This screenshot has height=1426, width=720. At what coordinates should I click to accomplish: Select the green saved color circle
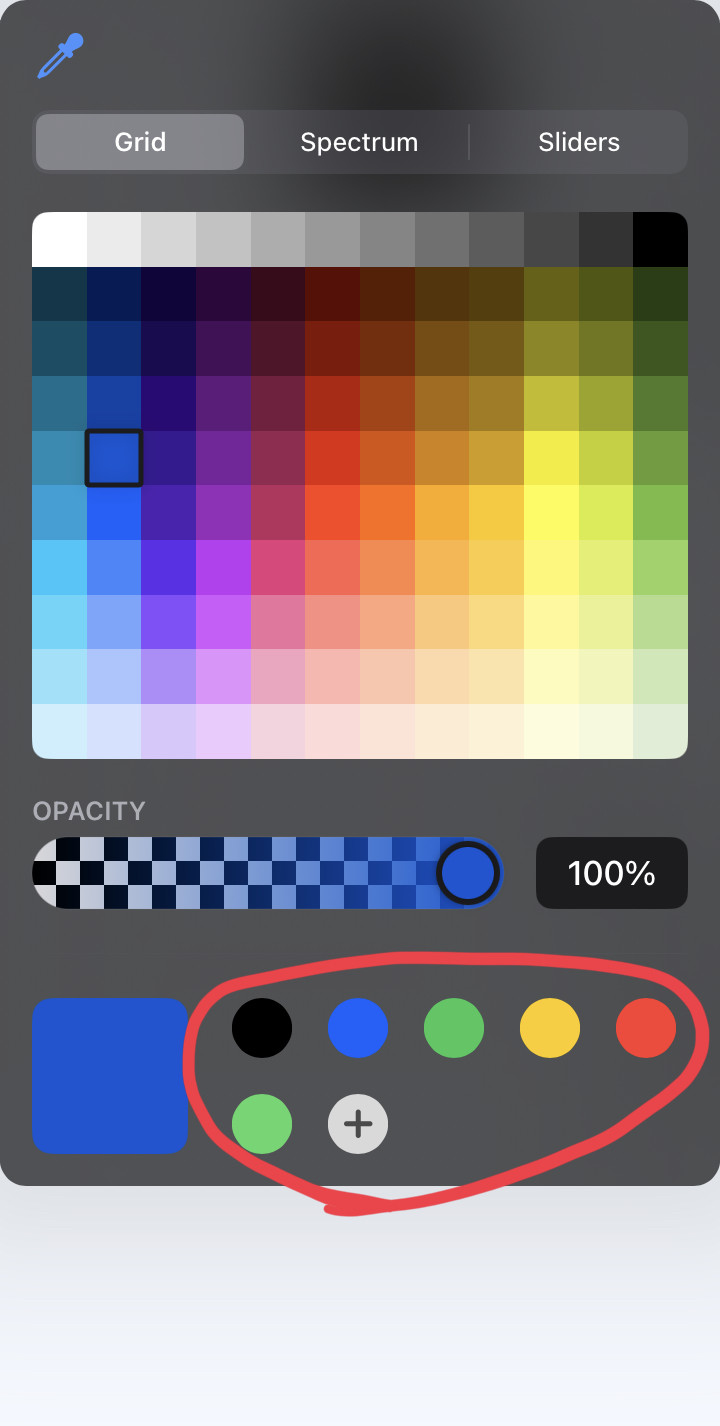coord(453,1027)
